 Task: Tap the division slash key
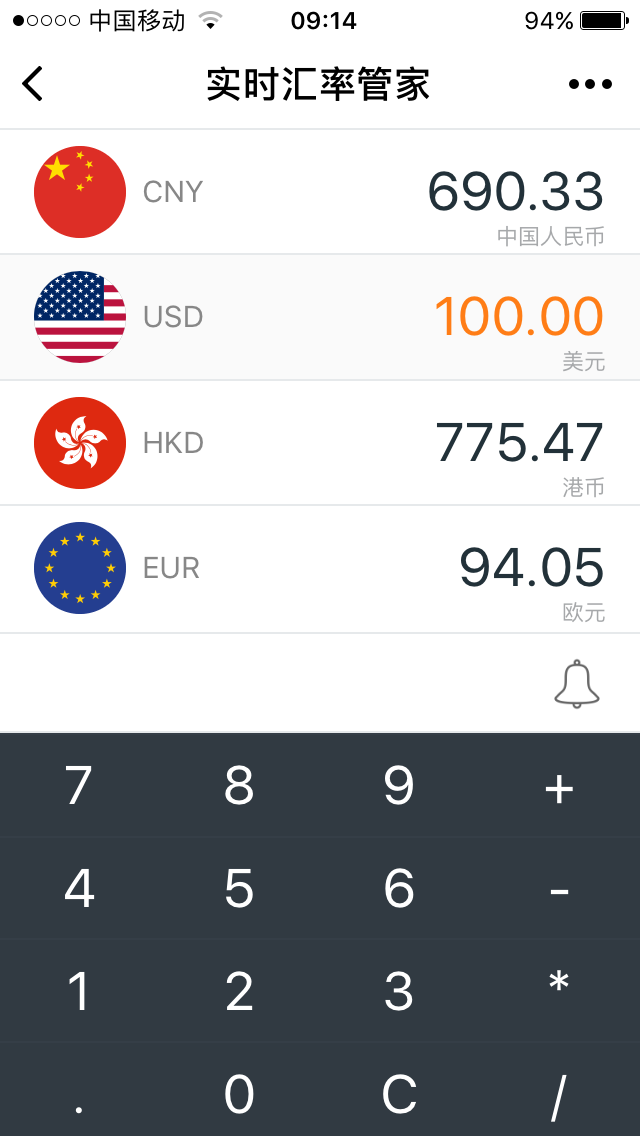[559, 1096]
